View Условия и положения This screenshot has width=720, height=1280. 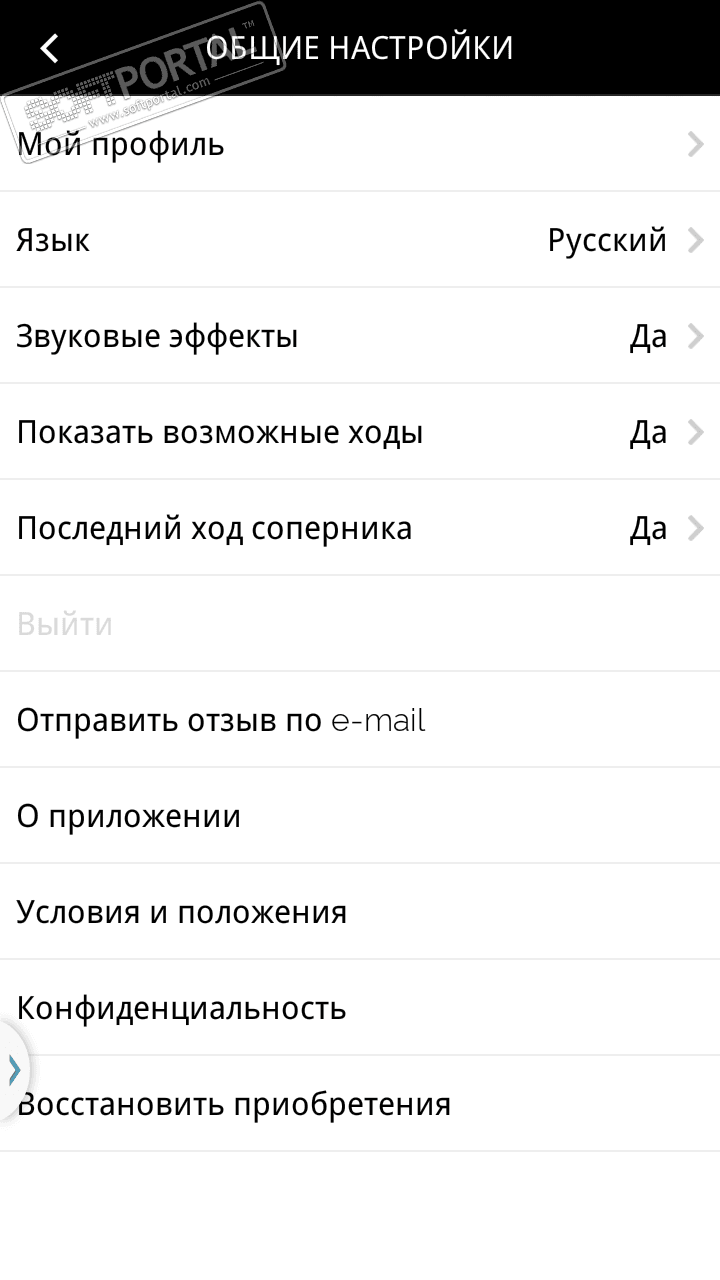click(360, 913)
